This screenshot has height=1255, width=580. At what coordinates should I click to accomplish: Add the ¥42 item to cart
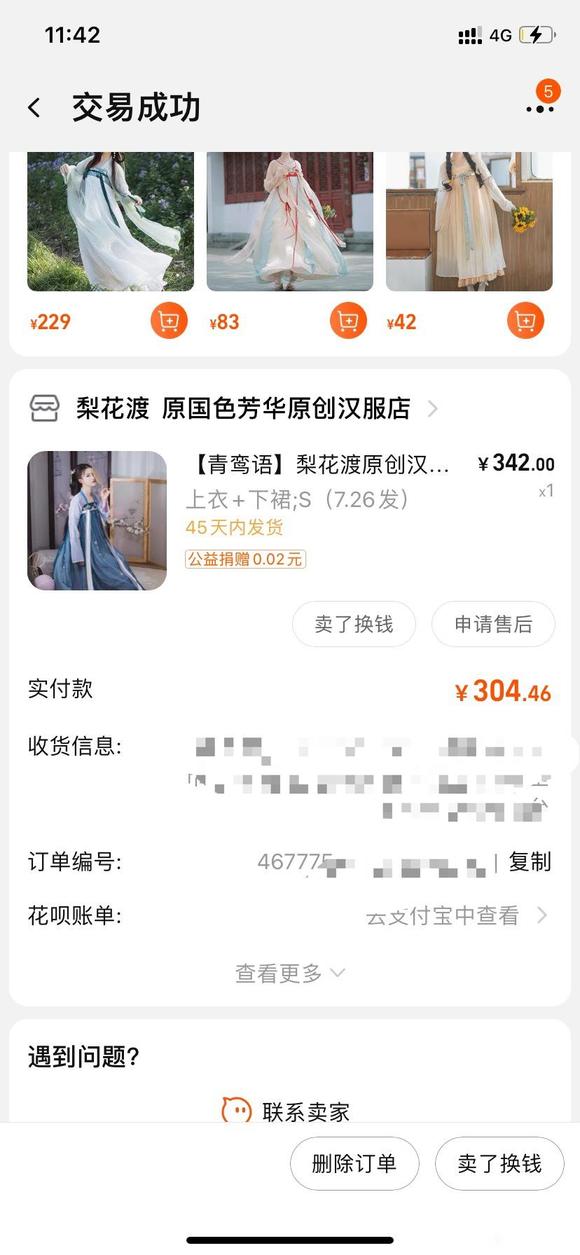click(x=526, y=321)
